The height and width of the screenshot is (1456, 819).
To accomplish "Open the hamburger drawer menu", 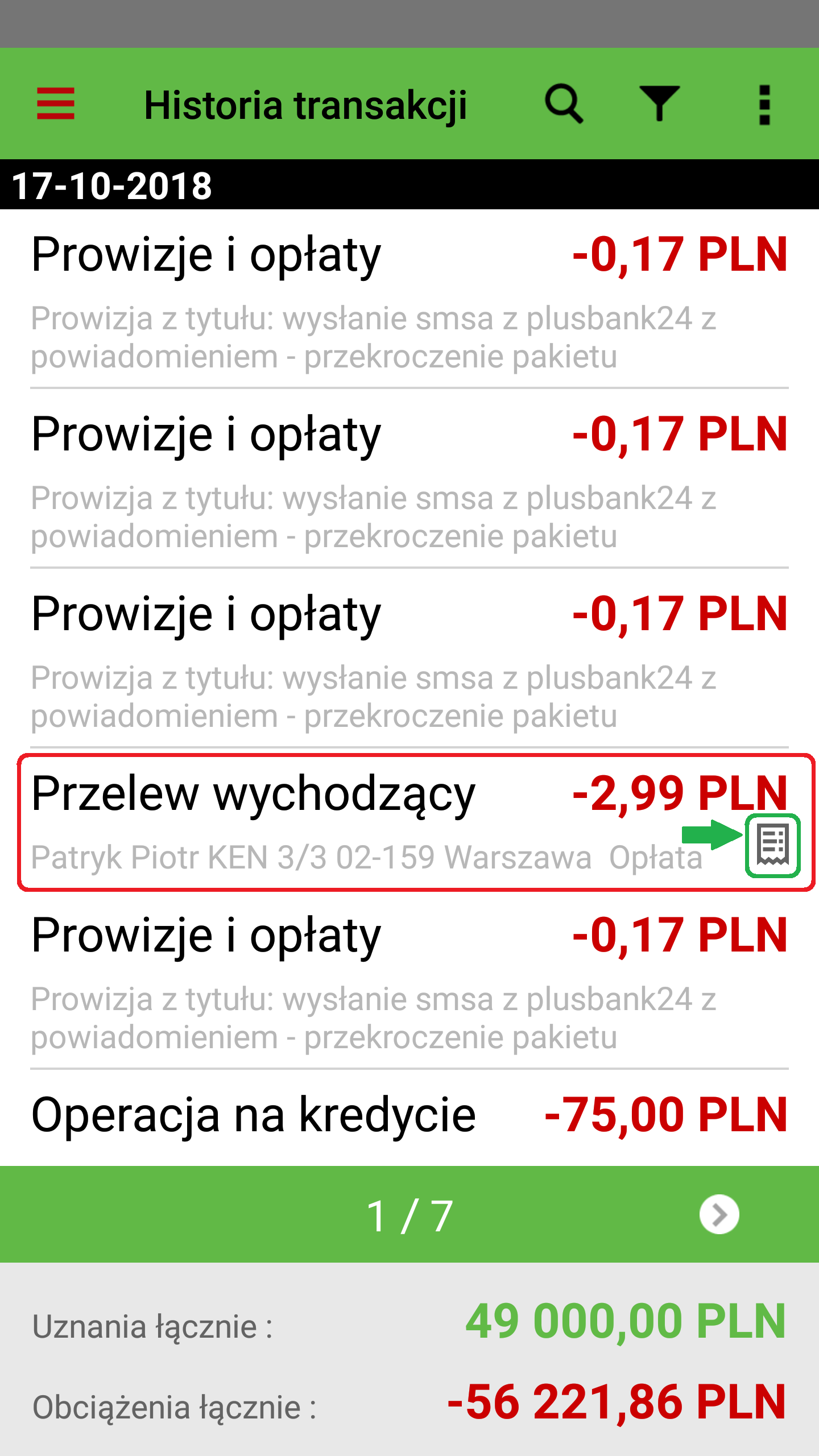I will (x=56, y=104).
